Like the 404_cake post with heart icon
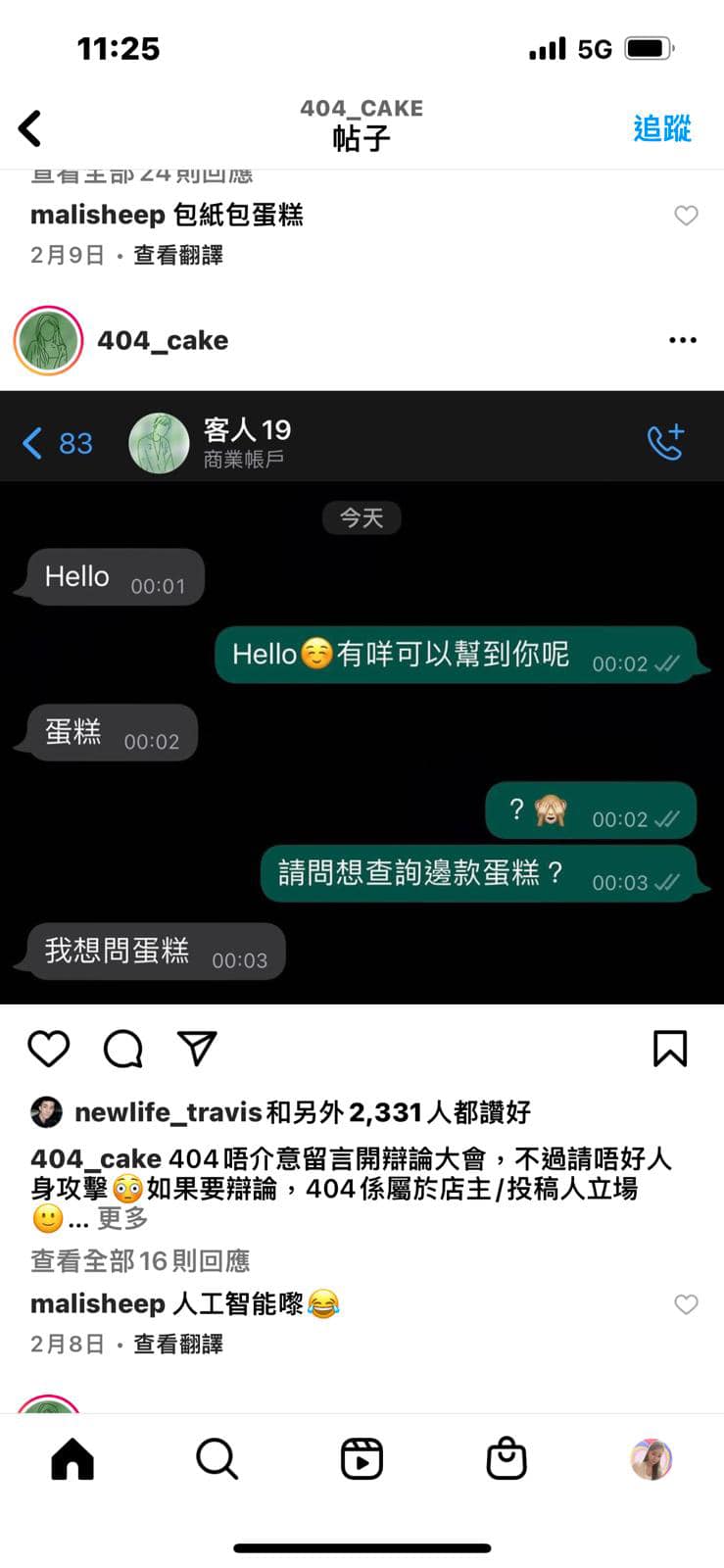 tap(48, 1049)
